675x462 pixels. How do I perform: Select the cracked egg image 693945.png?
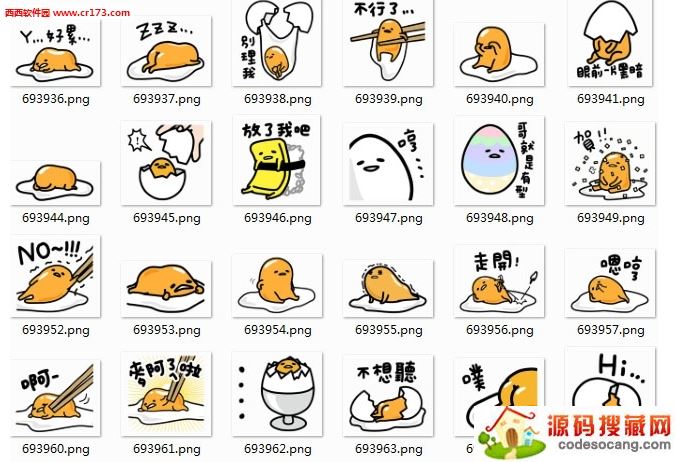pos(166,165)
